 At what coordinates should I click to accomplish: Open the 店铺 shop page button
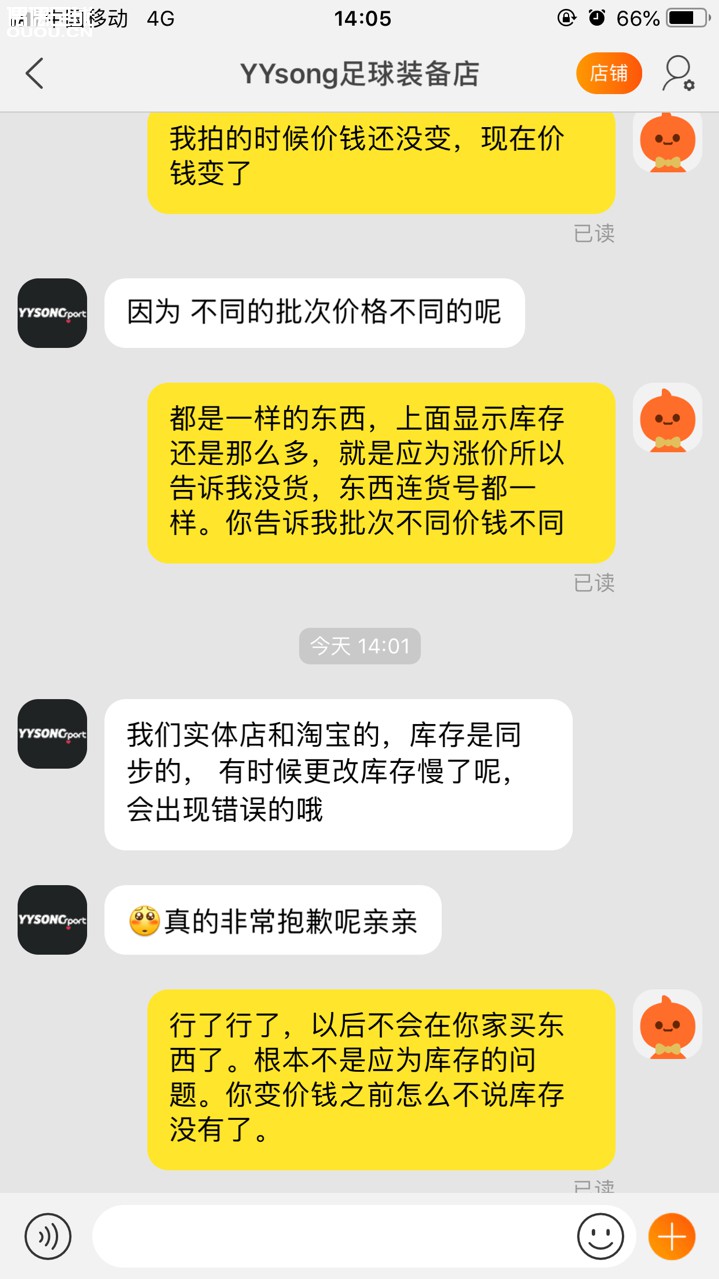[x=608, y=73]
